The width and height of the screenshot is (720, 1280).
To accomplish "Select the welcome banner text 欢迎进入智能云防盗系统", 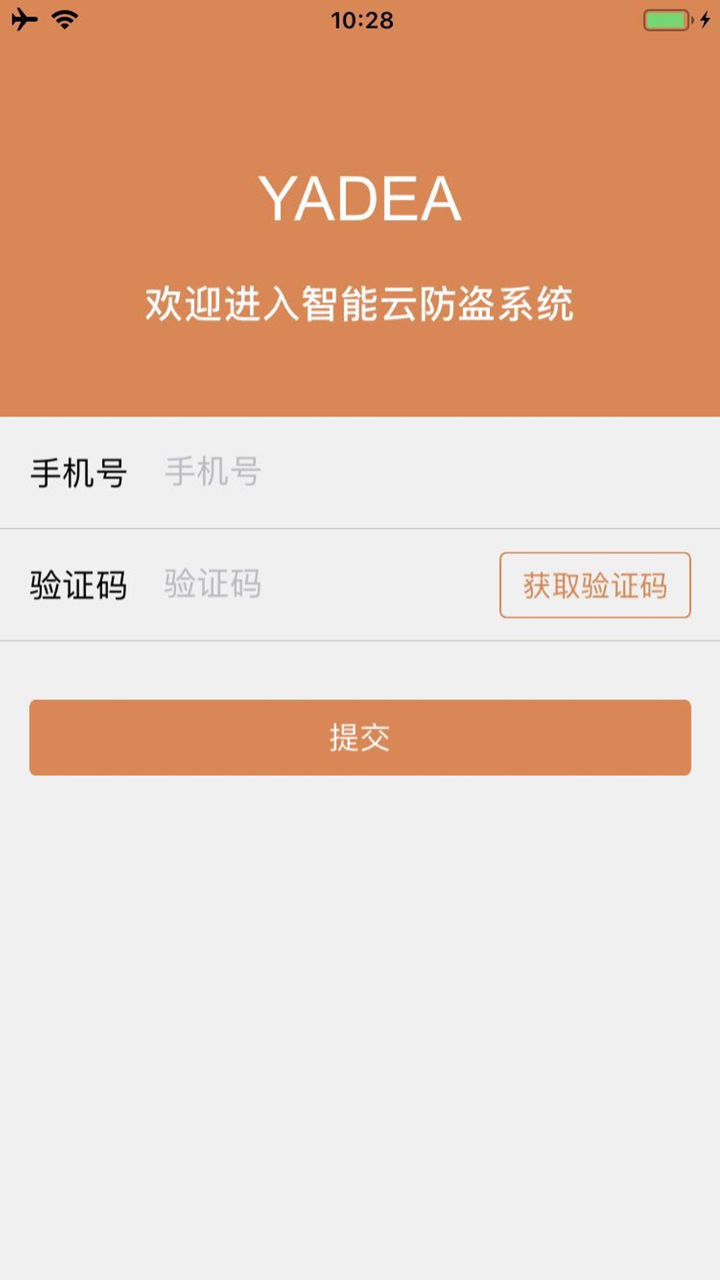I will pos(360,303).
